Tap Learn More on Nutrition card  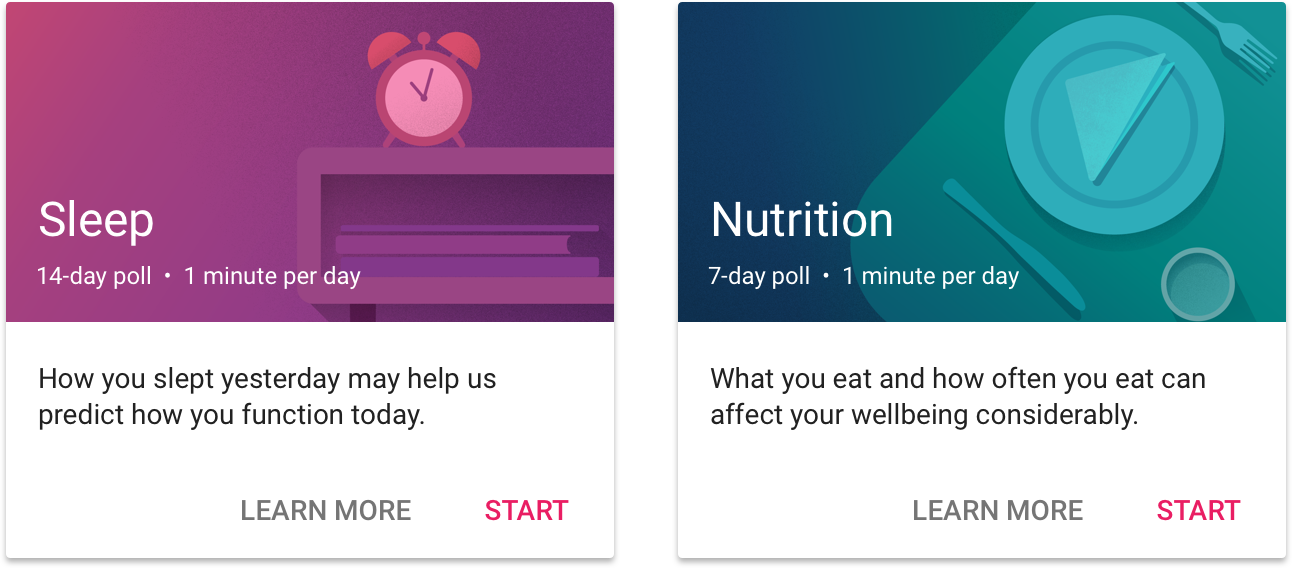[997, 510]
